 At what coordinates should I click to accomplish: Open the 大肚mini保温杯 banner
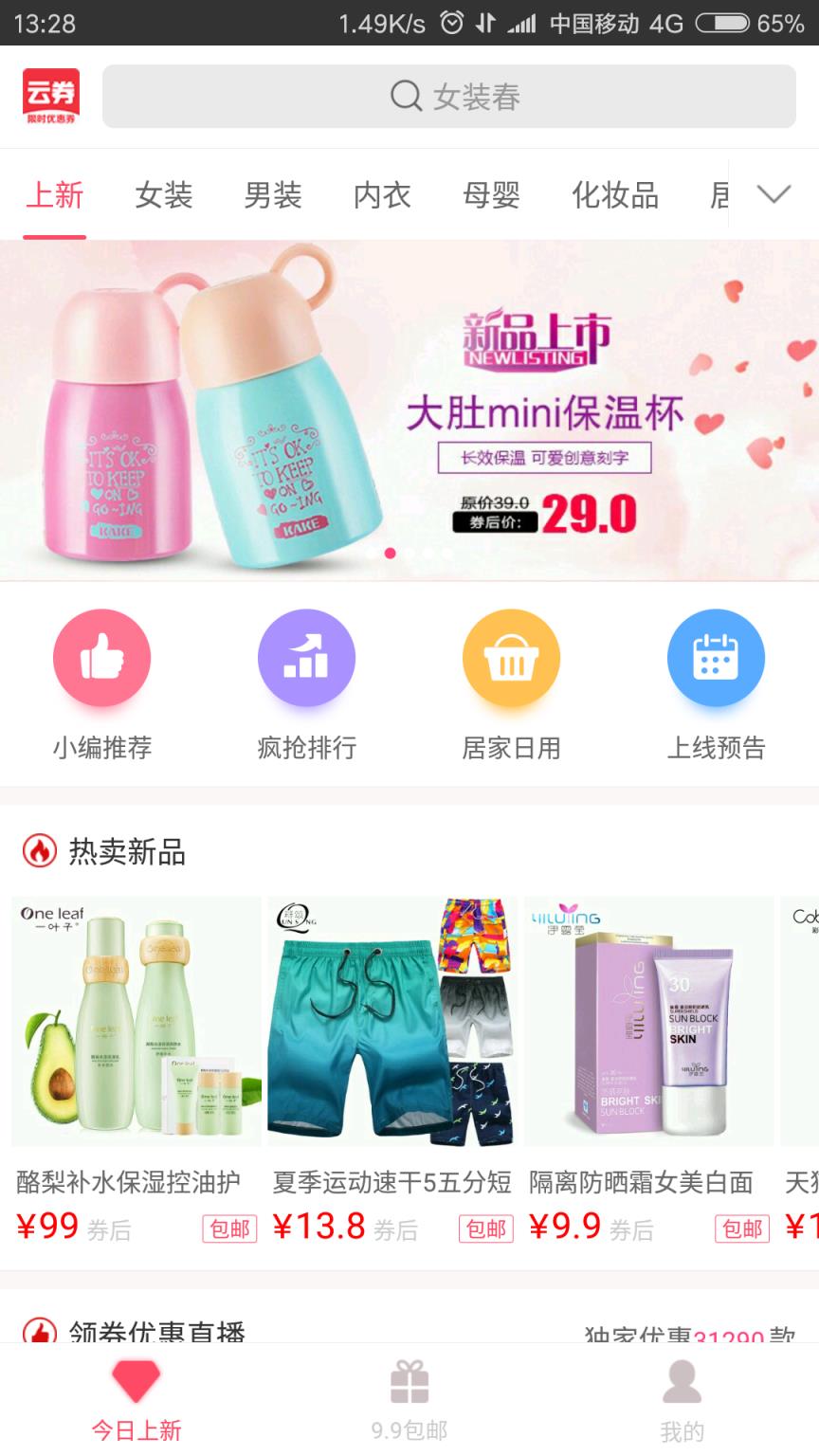[409, 408]
